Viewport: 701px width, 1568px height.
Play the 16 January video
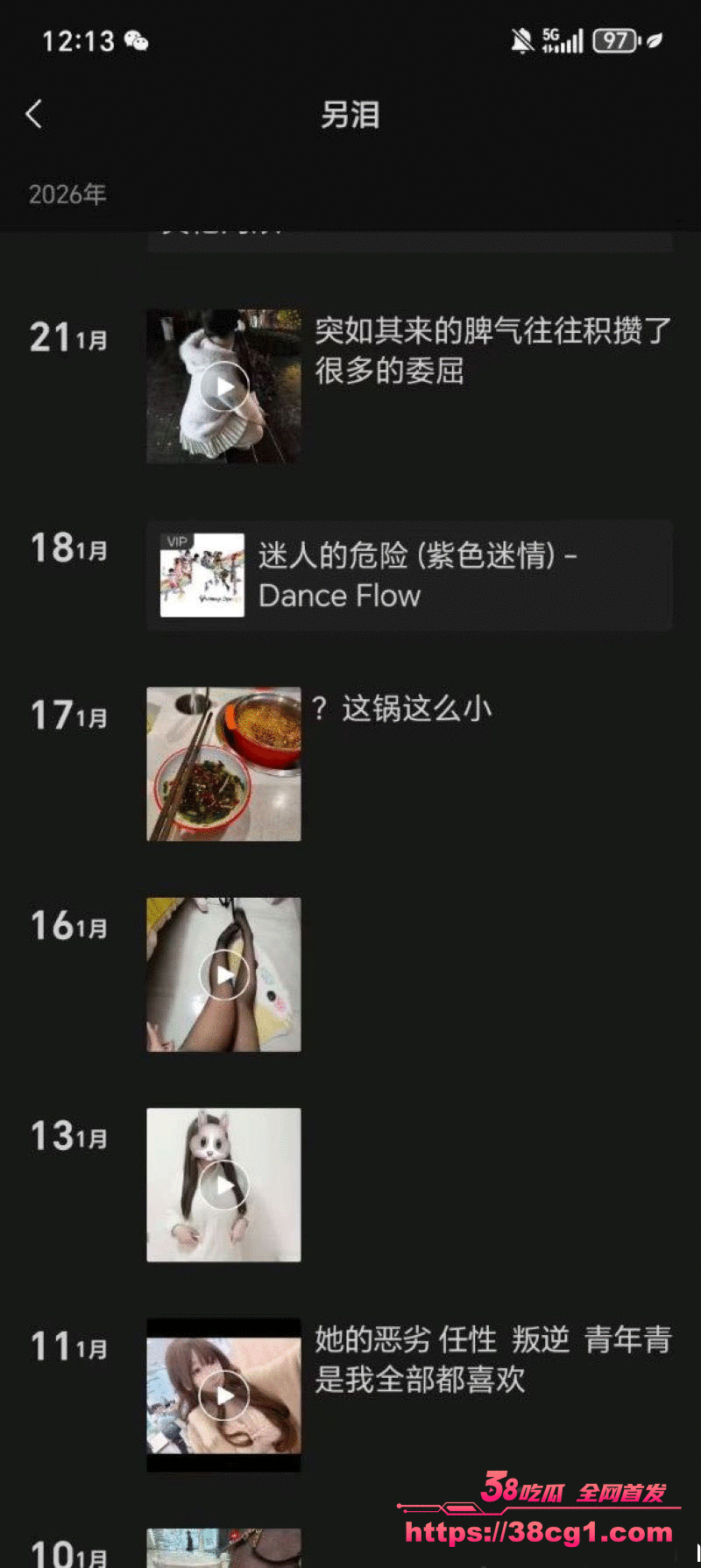223,974
